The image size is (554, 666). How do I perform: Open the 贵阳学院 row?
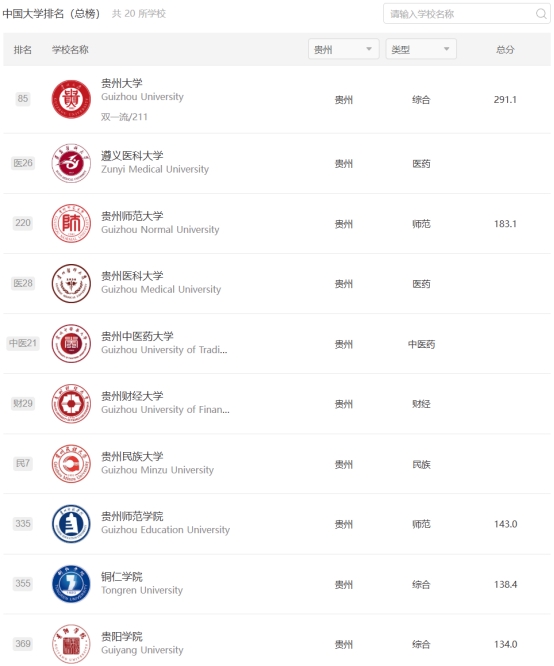pos(277,641)
